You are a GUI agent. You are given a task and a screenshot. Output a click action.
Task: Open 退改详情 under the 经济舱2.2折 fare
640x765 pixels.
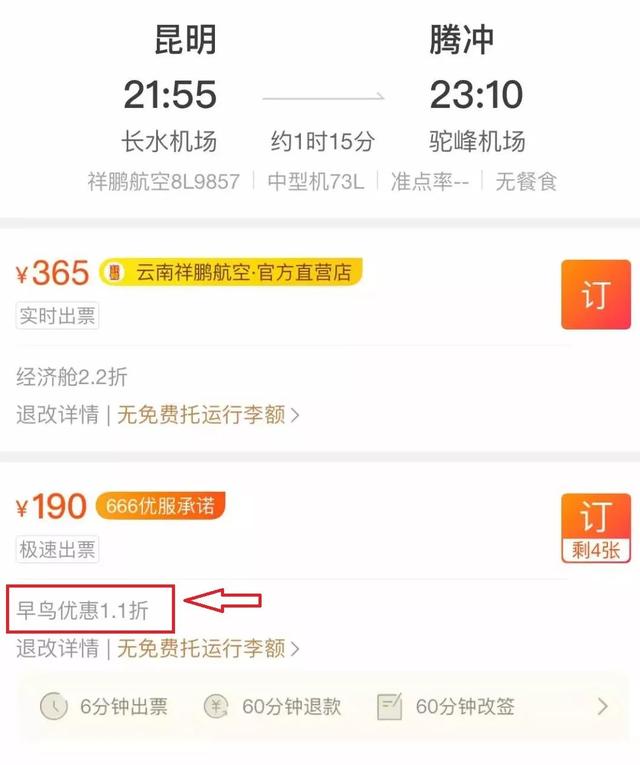point(56,415)
